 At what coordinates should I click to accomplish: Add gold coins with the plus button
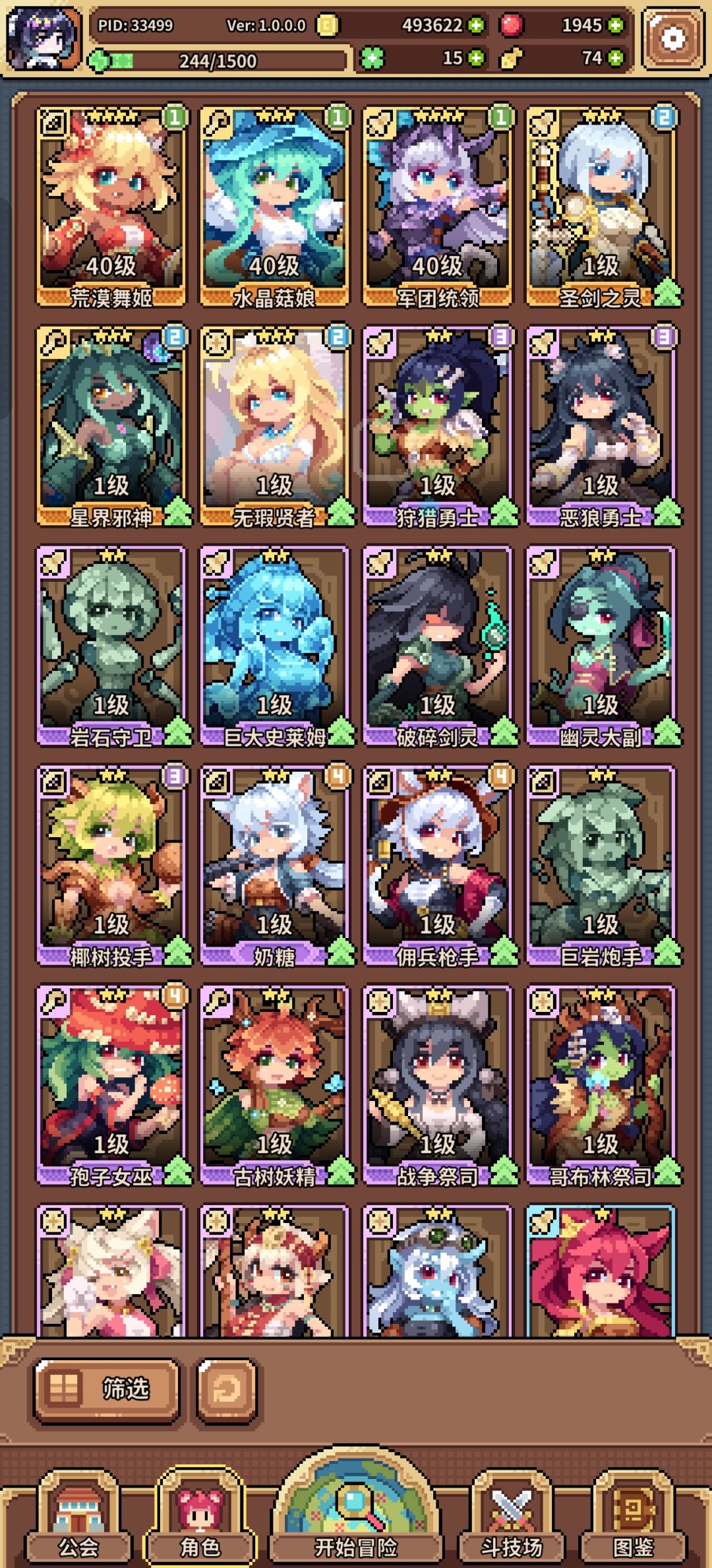click(x=476, y=25)
